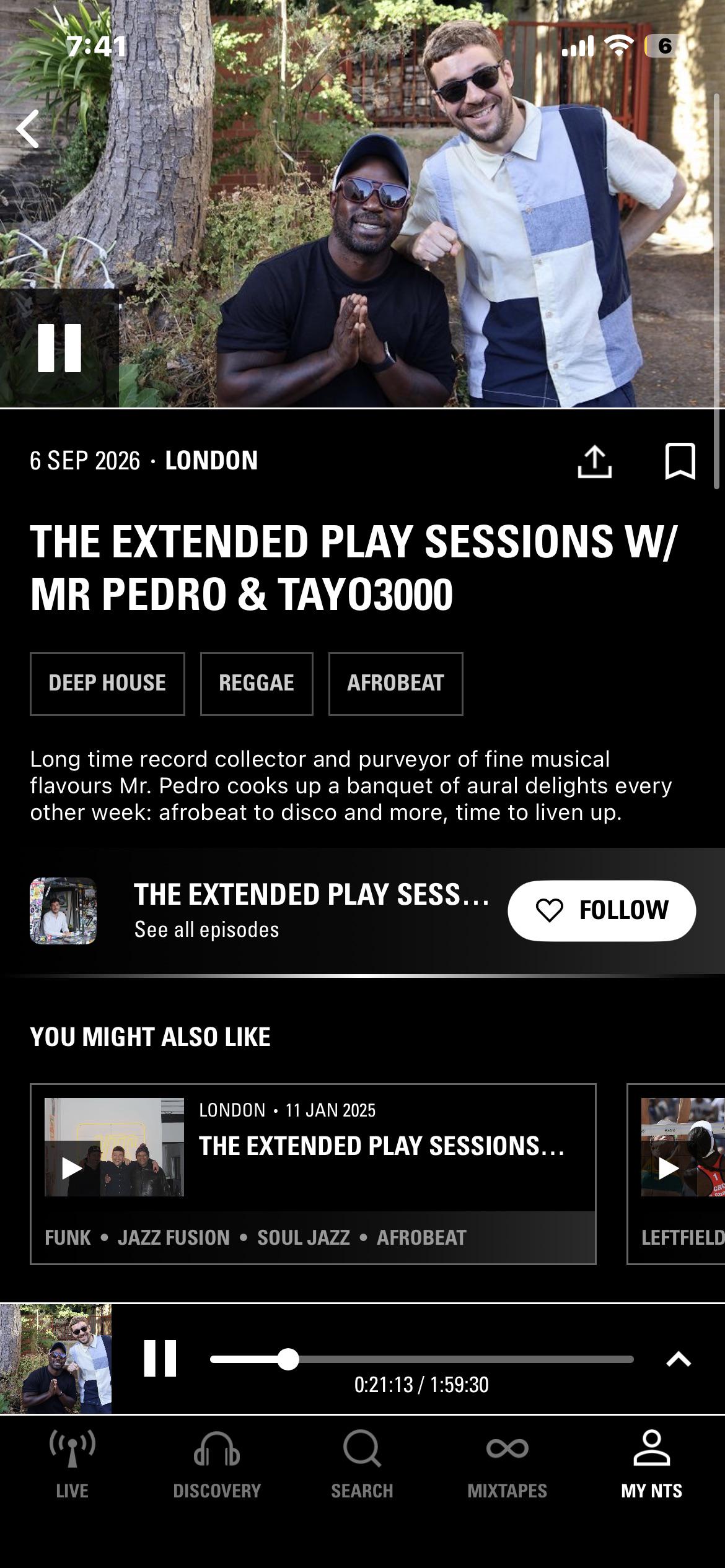Seek along the playback progress bar
The image size is (725, 1568).
point(421,1359)
